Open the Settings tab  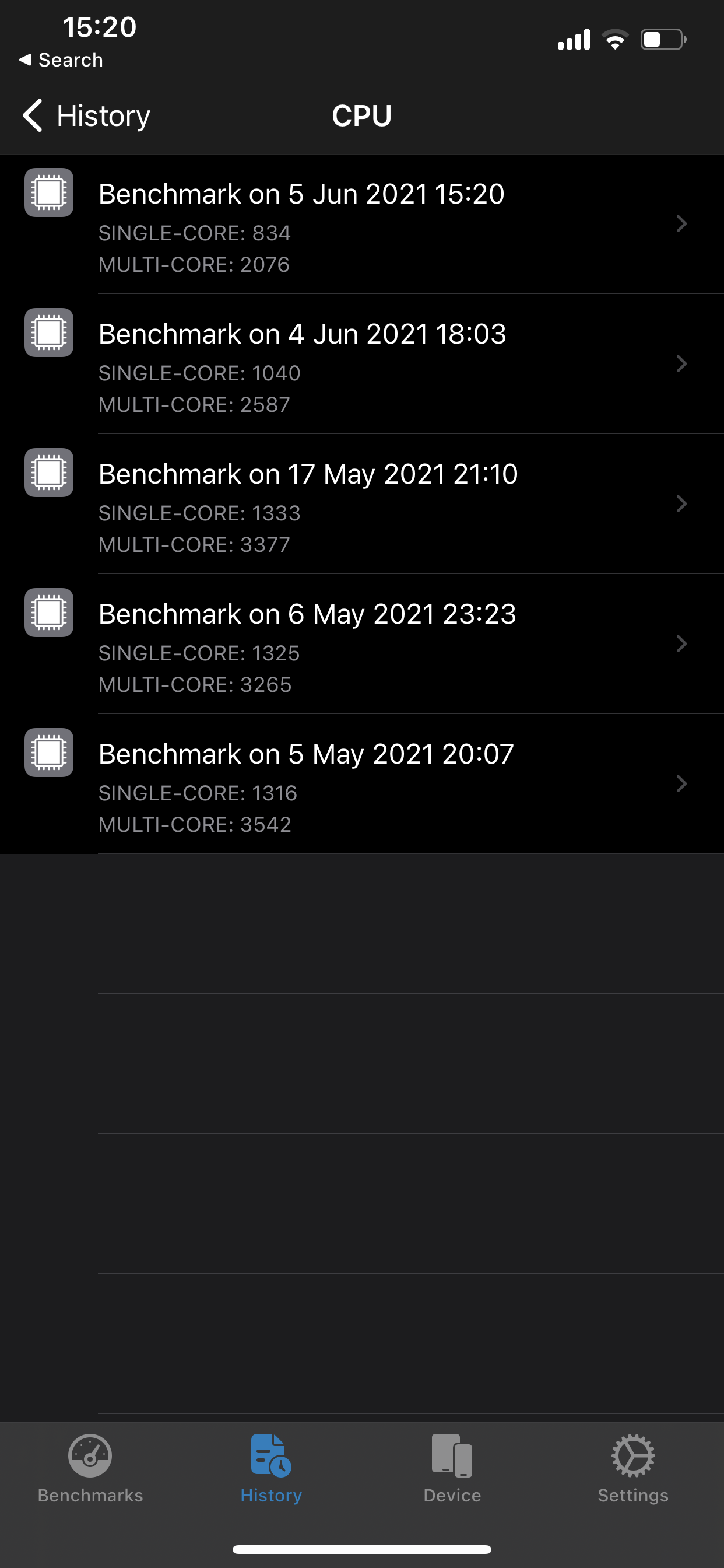632,1468
